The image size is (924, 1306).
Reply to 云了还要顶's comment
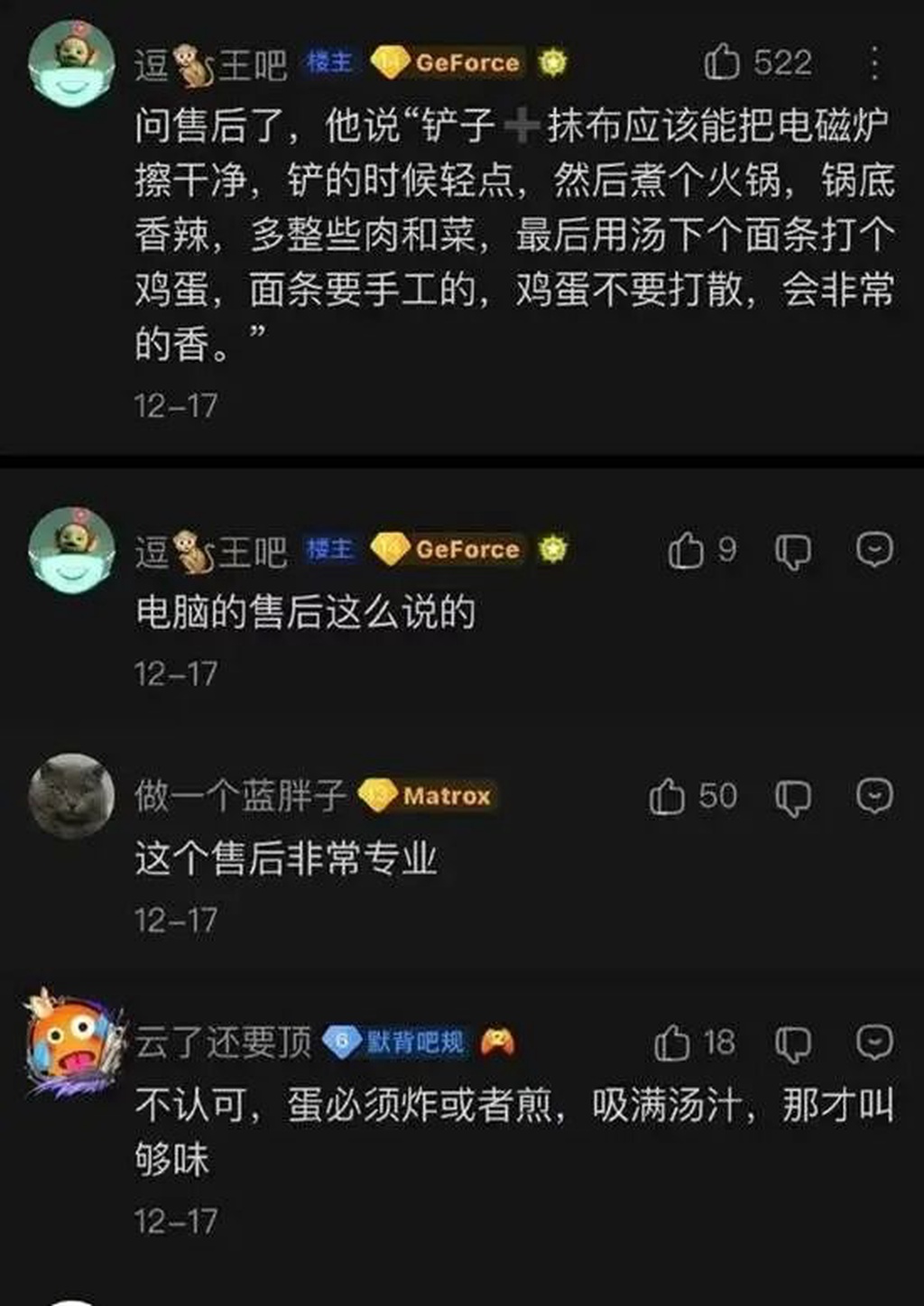[x=873, y=1042]
